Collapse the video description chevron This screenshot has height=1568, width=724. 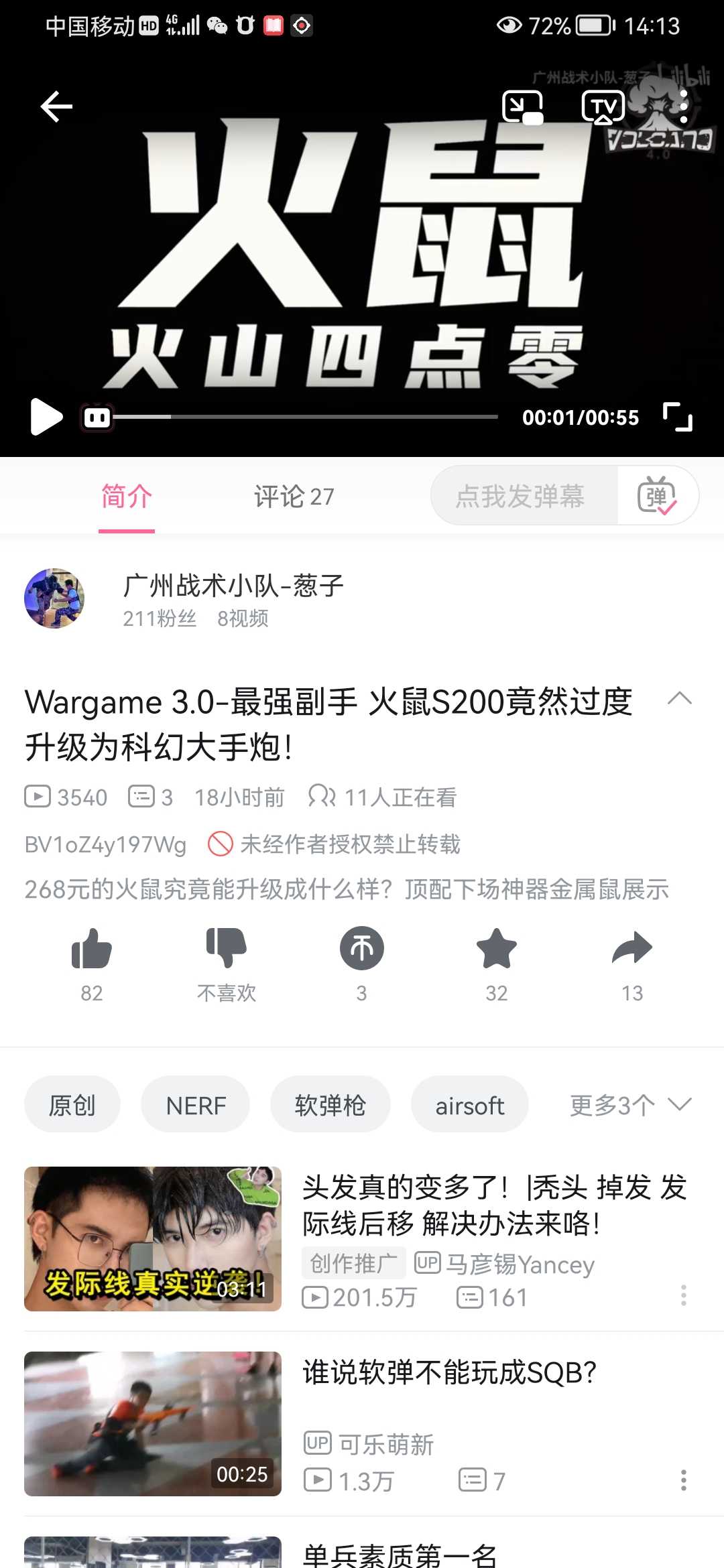pos(679,698)
